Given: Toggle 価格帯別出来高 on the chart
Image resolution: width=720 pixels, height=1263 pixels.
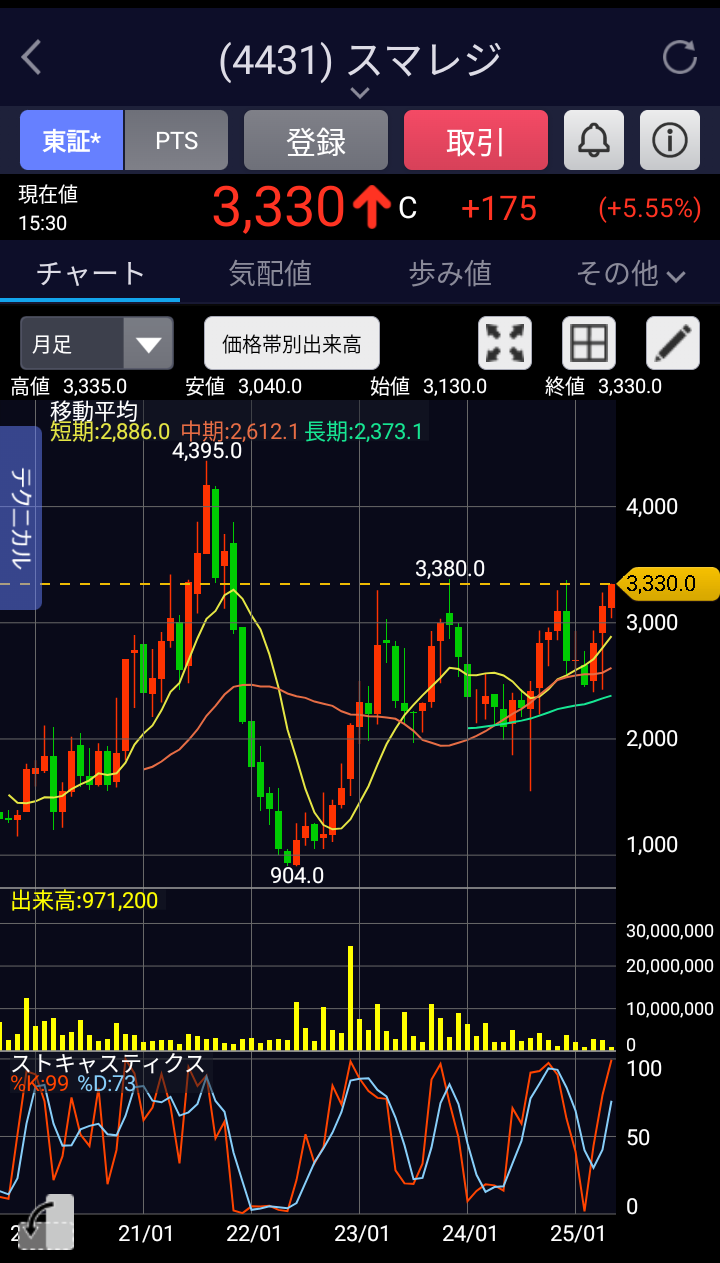Looking at the screenshot, I should click(292, 344).
